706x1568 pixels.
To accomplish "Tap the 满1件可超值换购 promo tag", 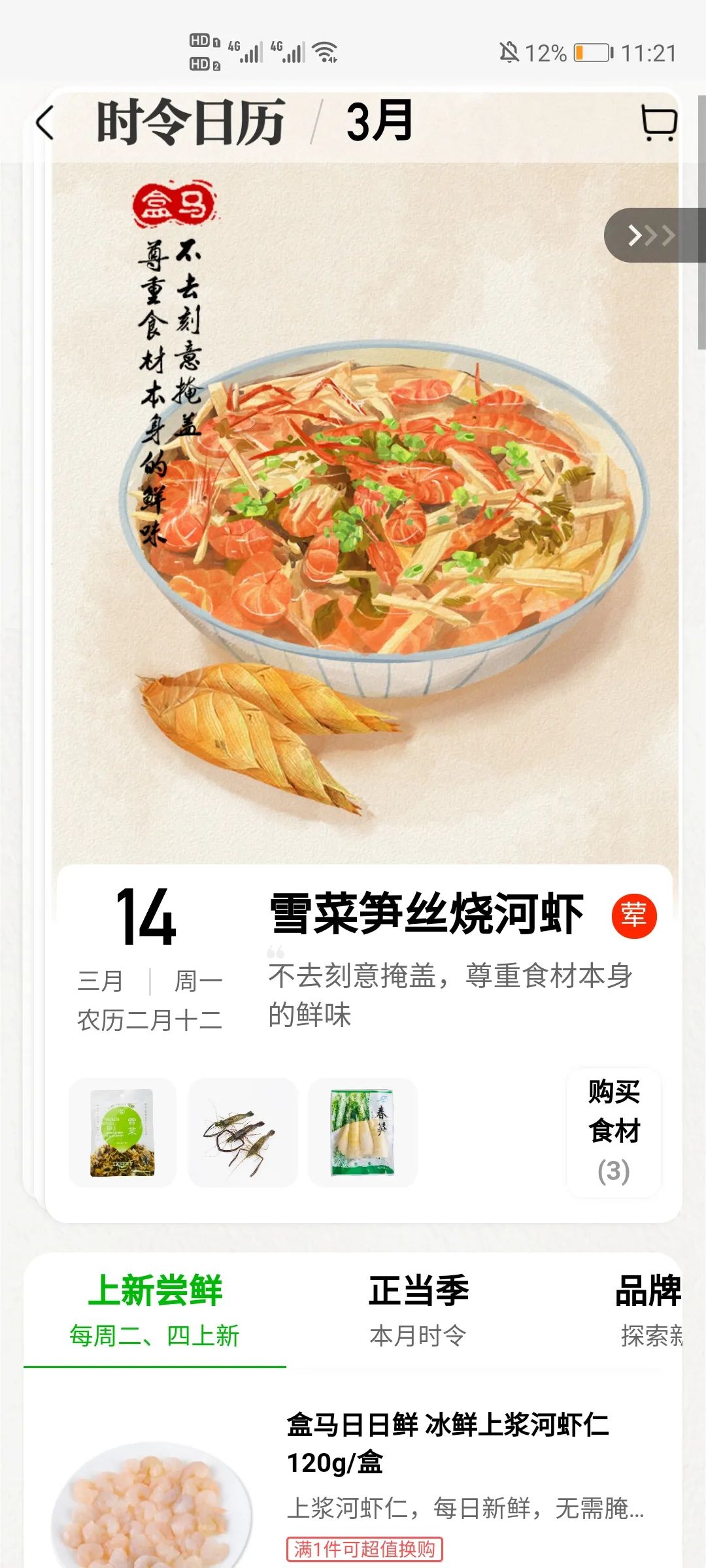I will coord(365,1549).
